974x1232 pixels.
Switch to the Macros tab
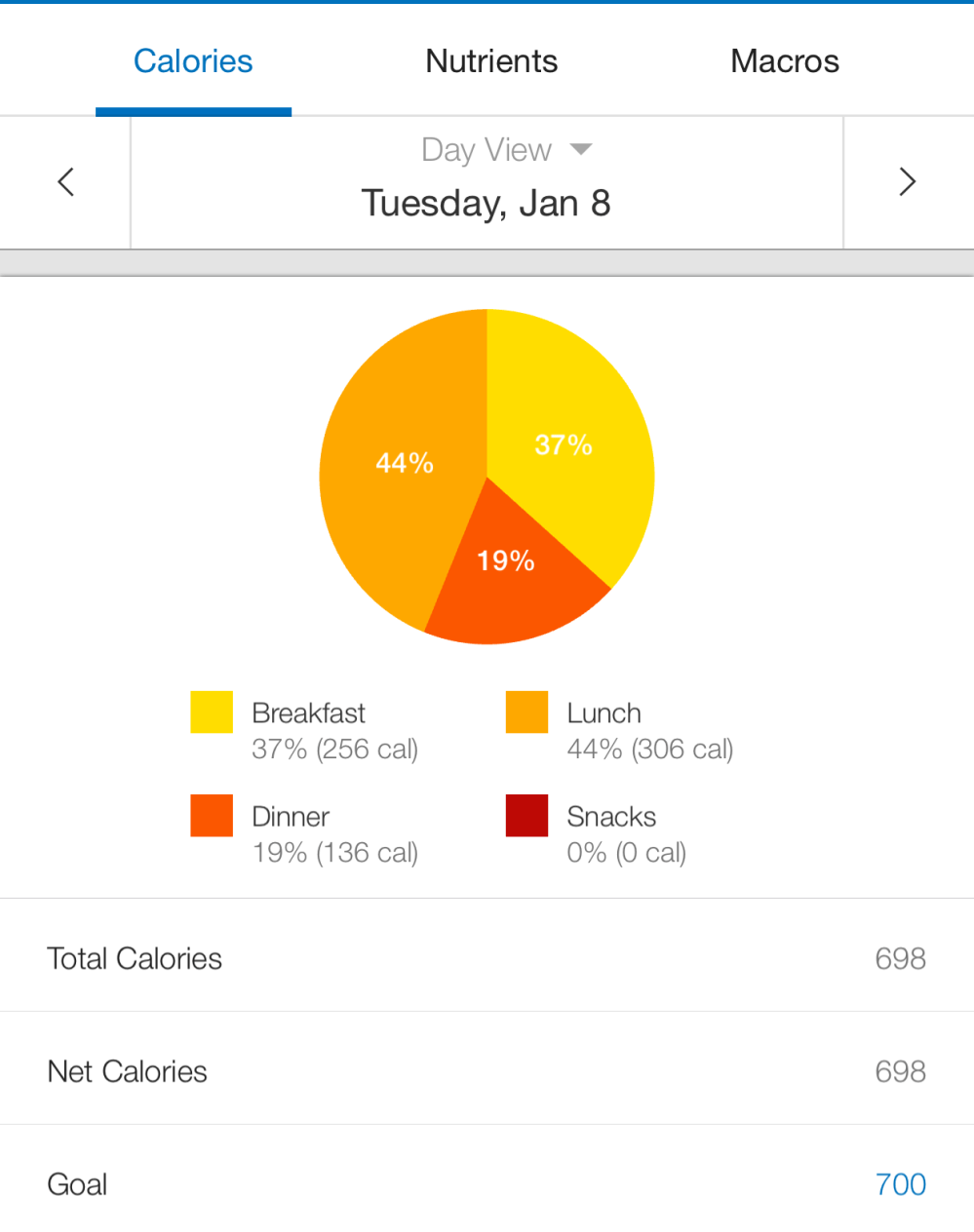[784, 61]
